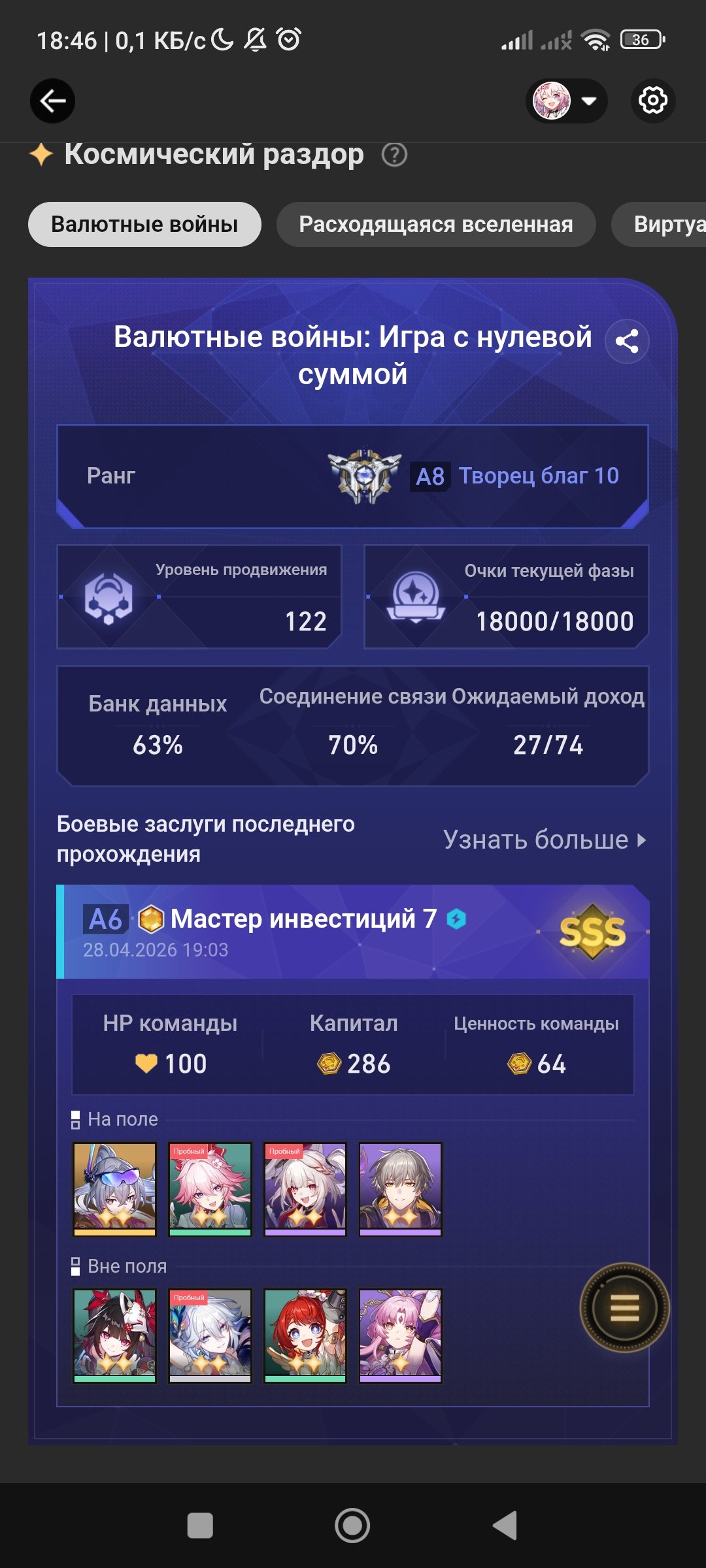The width and height of the screenshot is (706, 1568).
Task: Select the Валютные войны tab
Action: coord(144,224)
